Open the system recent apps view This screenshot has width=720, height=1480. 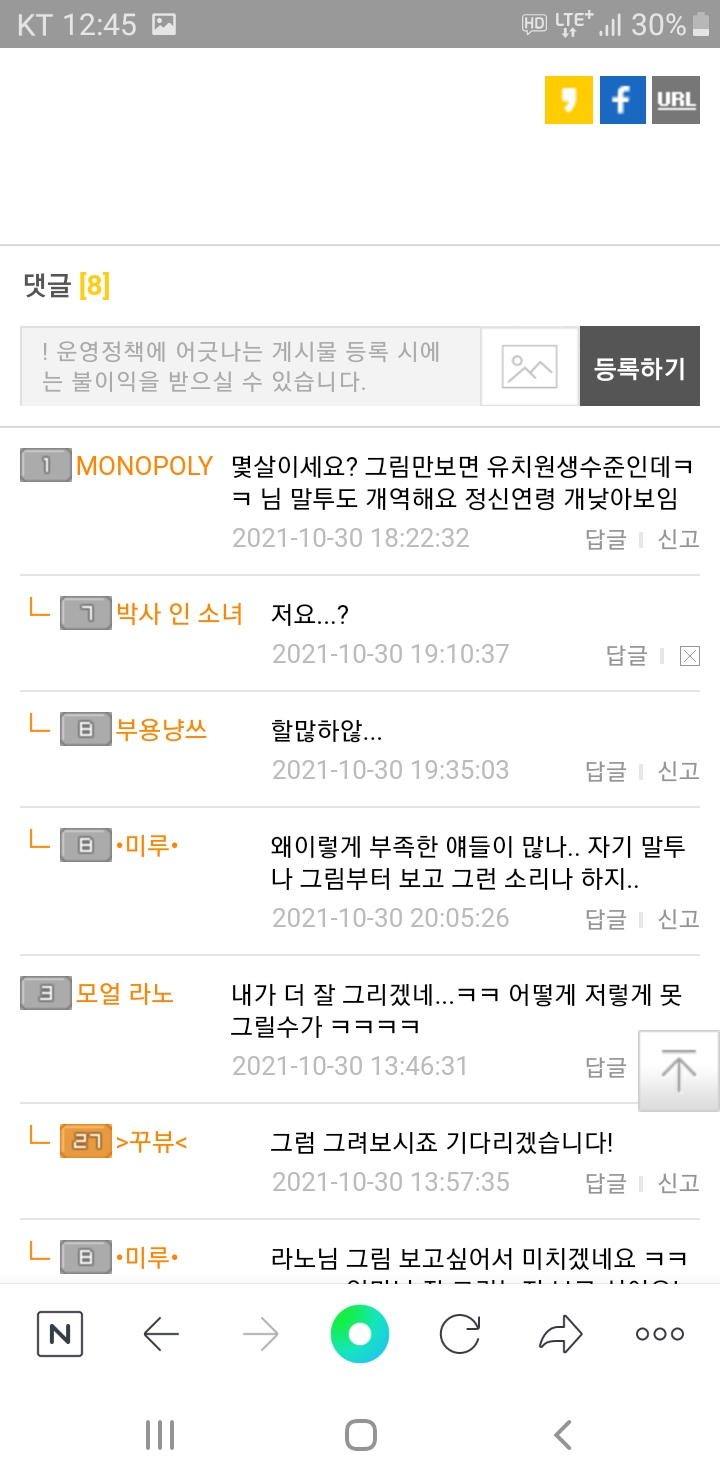tap(160, 1435)
